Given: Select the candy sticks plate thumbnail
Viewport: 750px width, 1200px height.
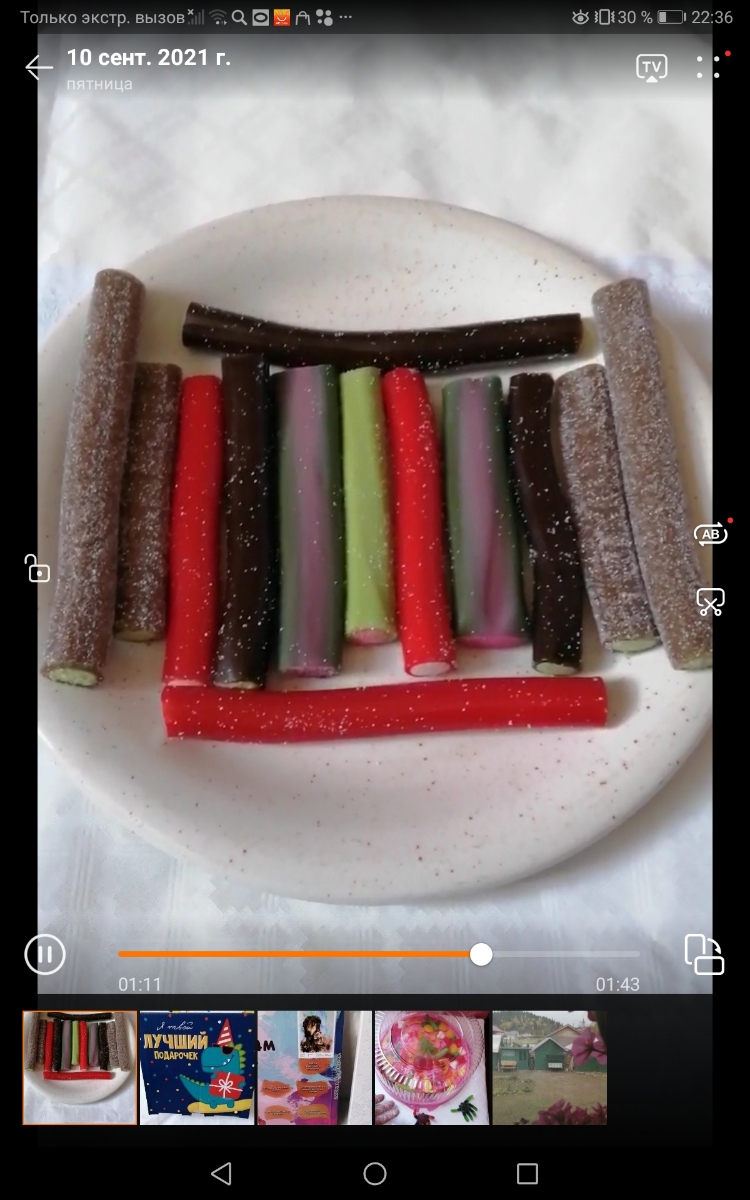Looking at the screenshot, I should pos(80,1068).
